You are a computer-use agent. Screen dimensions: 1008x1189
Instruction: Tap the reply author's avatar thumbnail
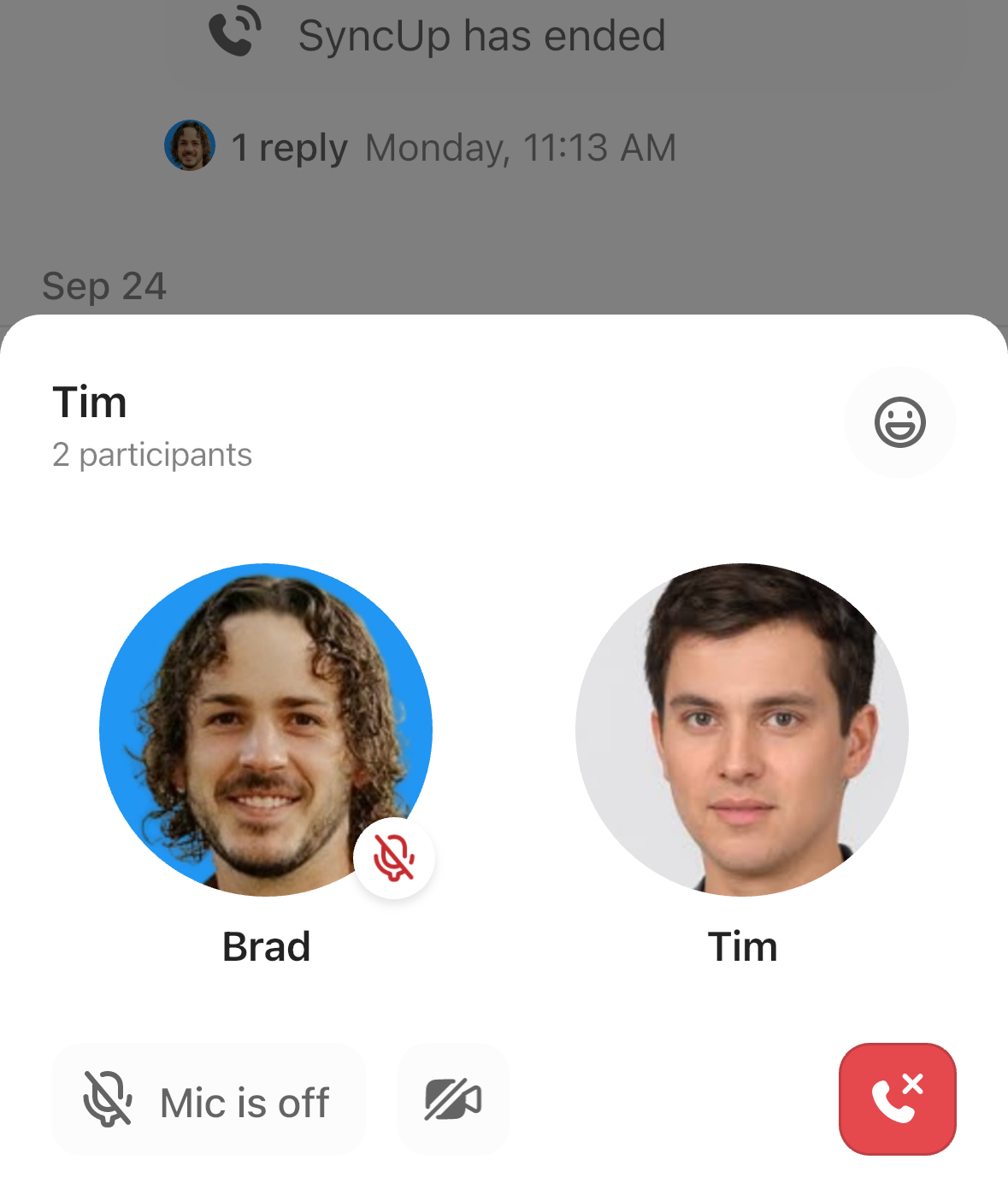coord(190,145)
